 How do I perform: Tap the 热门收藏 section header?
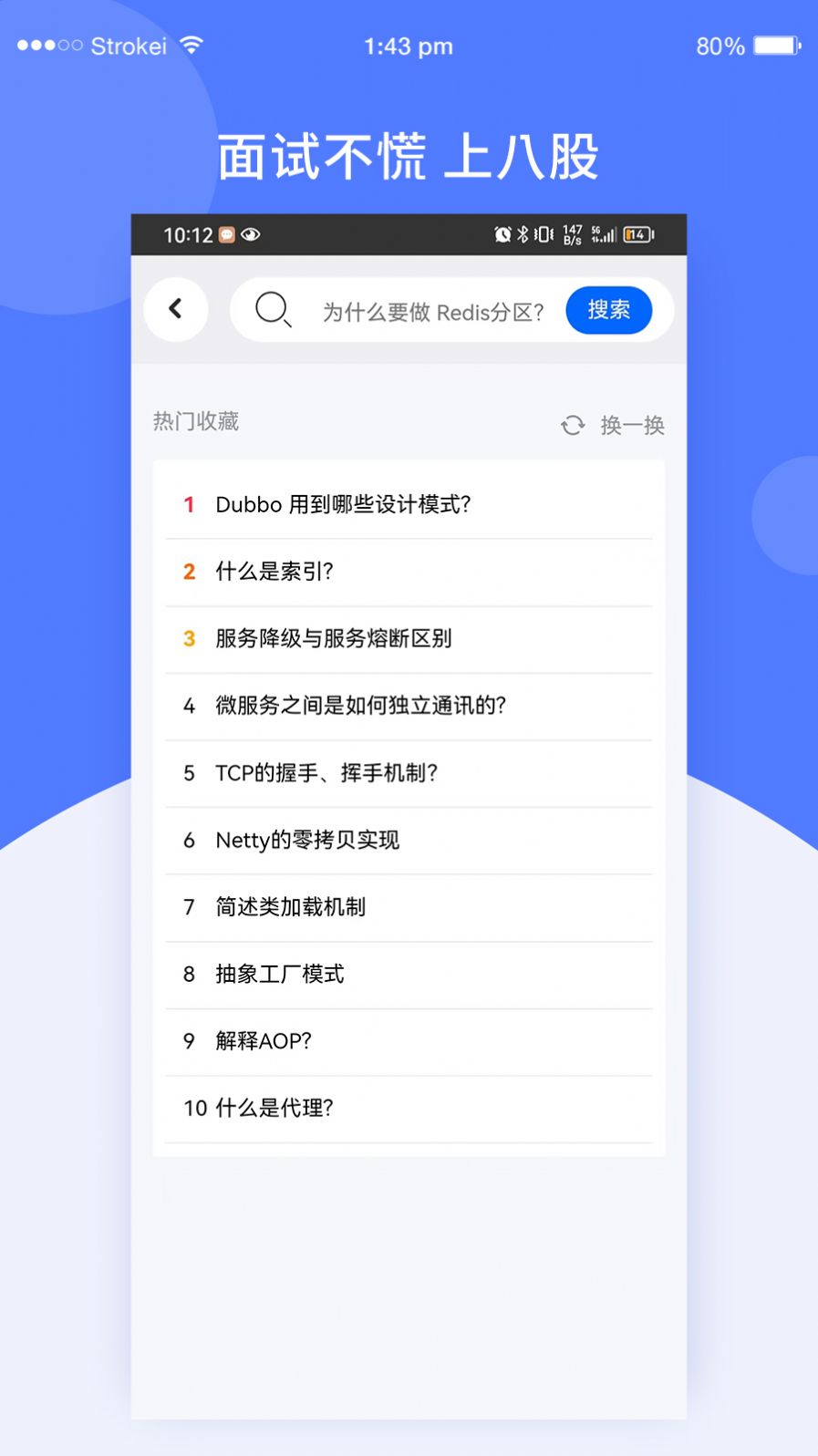pyautogui.click(x=195, y=421)
